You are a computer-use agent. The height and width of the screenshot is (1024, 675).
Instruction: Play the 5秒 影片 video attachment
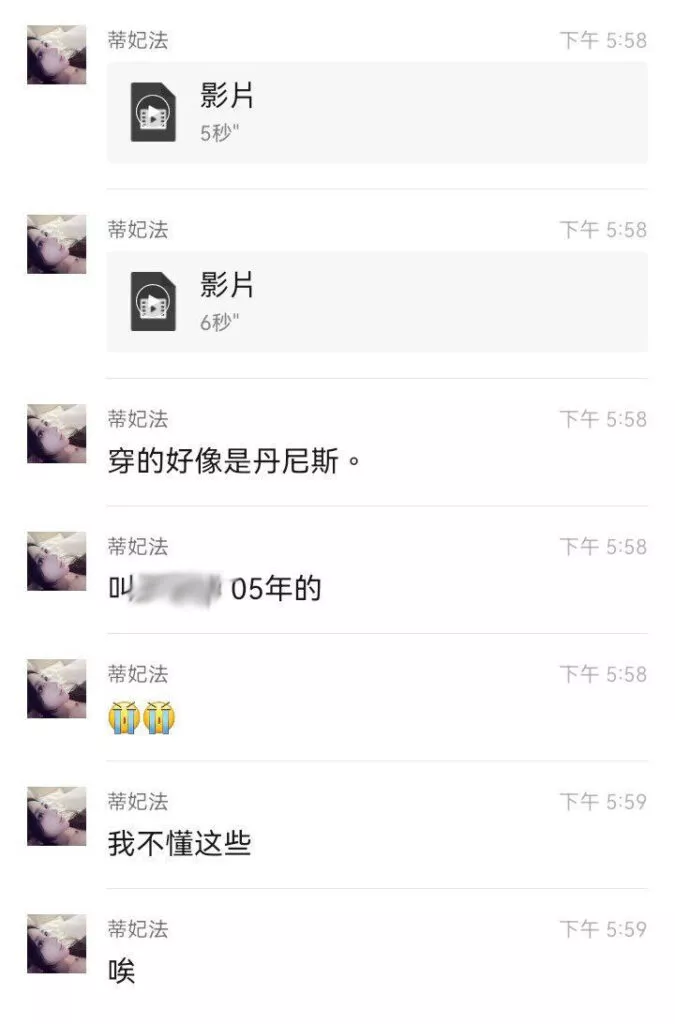click(x=376, y=112)
